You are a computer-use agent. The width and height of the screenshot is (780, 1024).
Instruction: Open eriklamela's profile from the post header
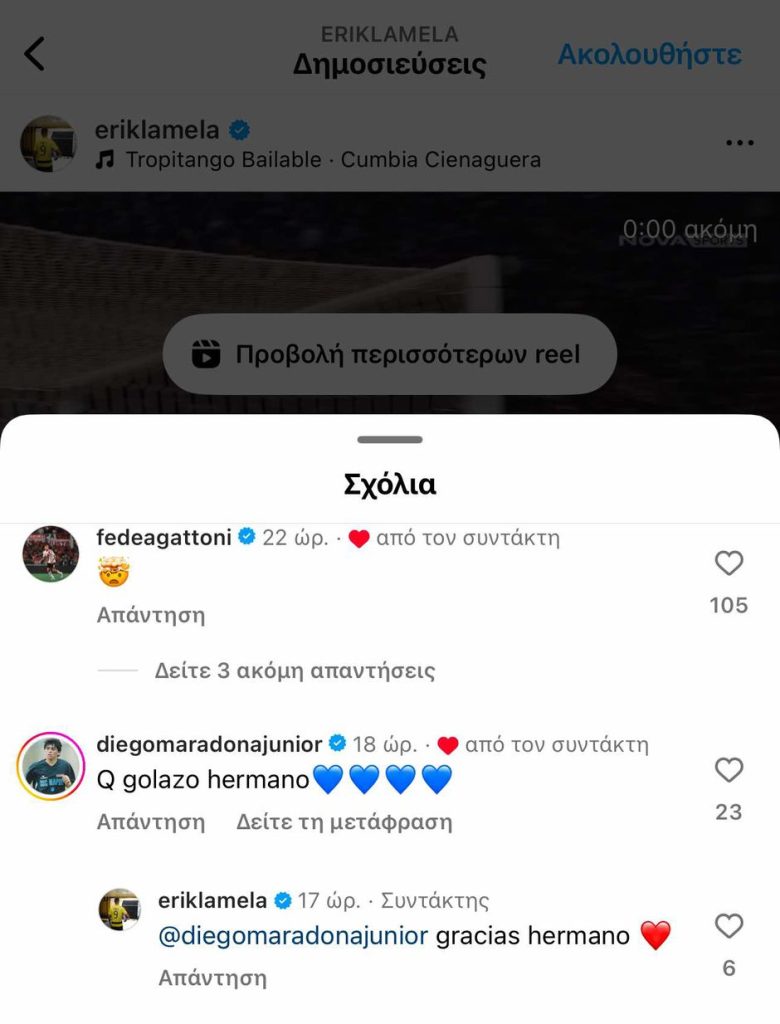(x=156, y=130)
